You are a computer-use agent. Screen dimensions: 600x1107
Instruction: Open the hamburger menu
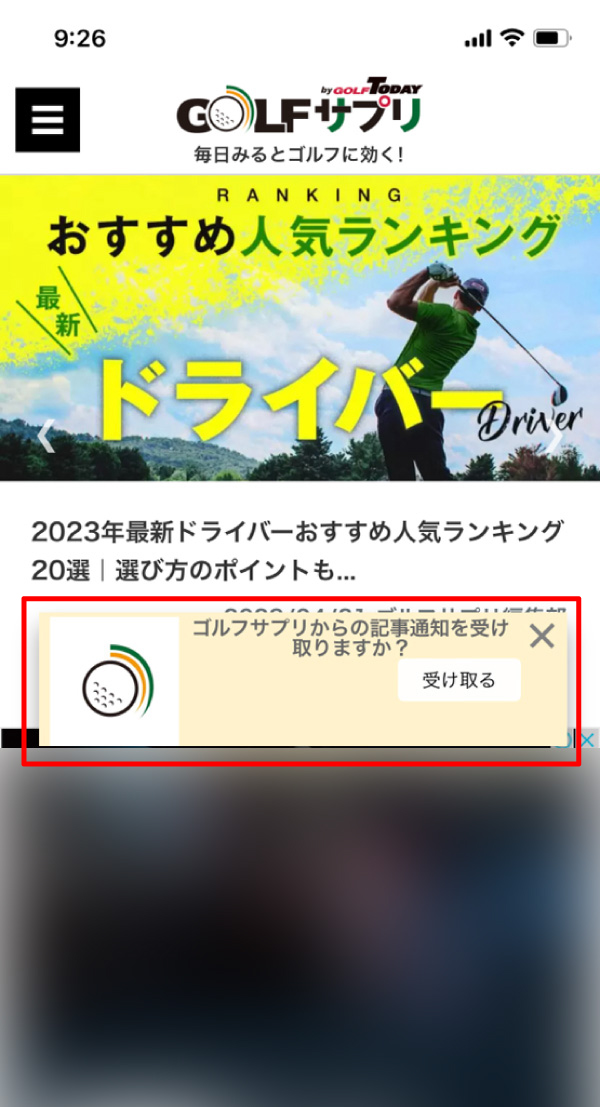(x=47, y=120)
